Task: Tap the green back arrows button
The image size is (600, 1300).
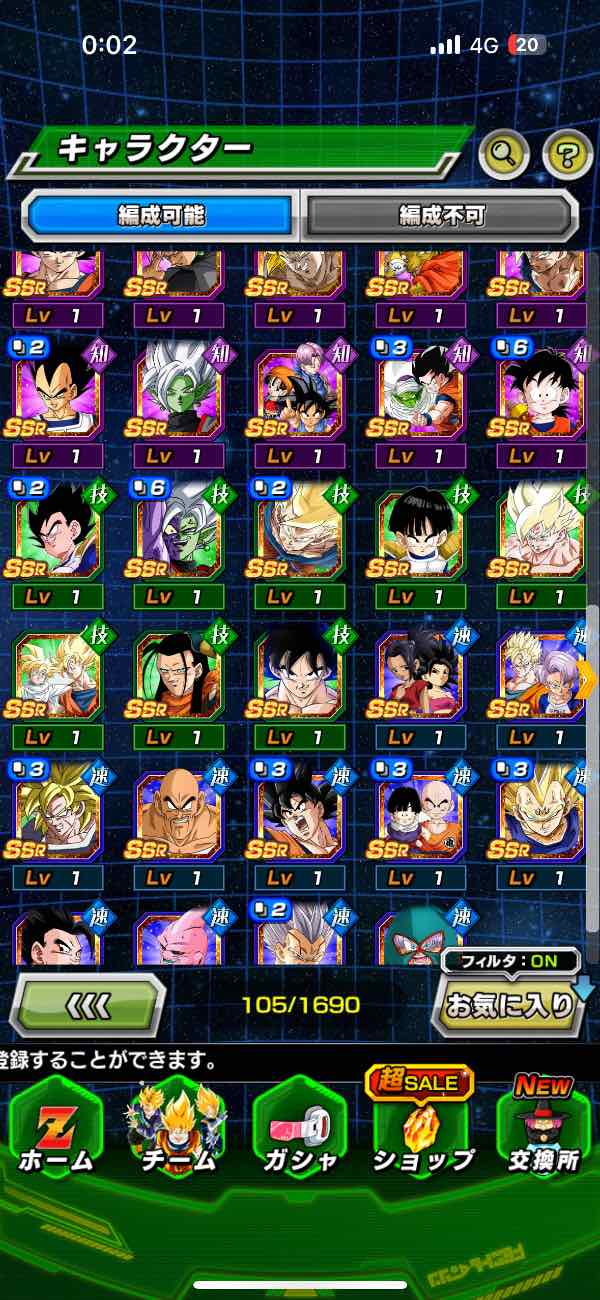Action: pos(88,1004)
